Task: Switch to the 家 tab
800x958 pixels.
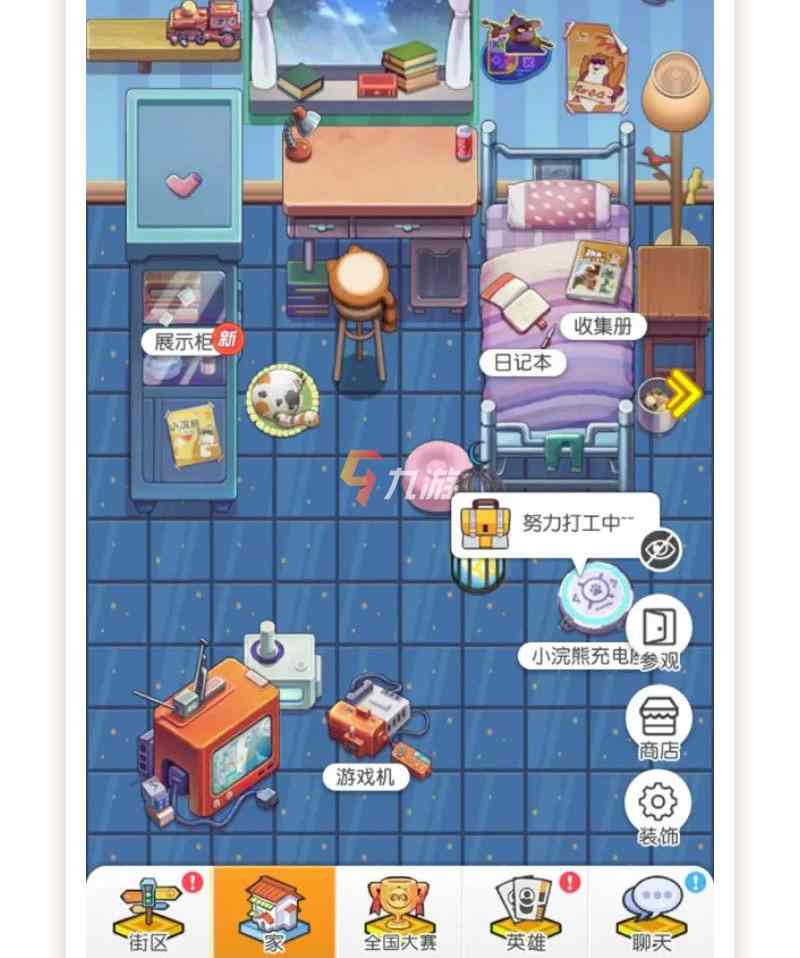Action: coord(274,912)
